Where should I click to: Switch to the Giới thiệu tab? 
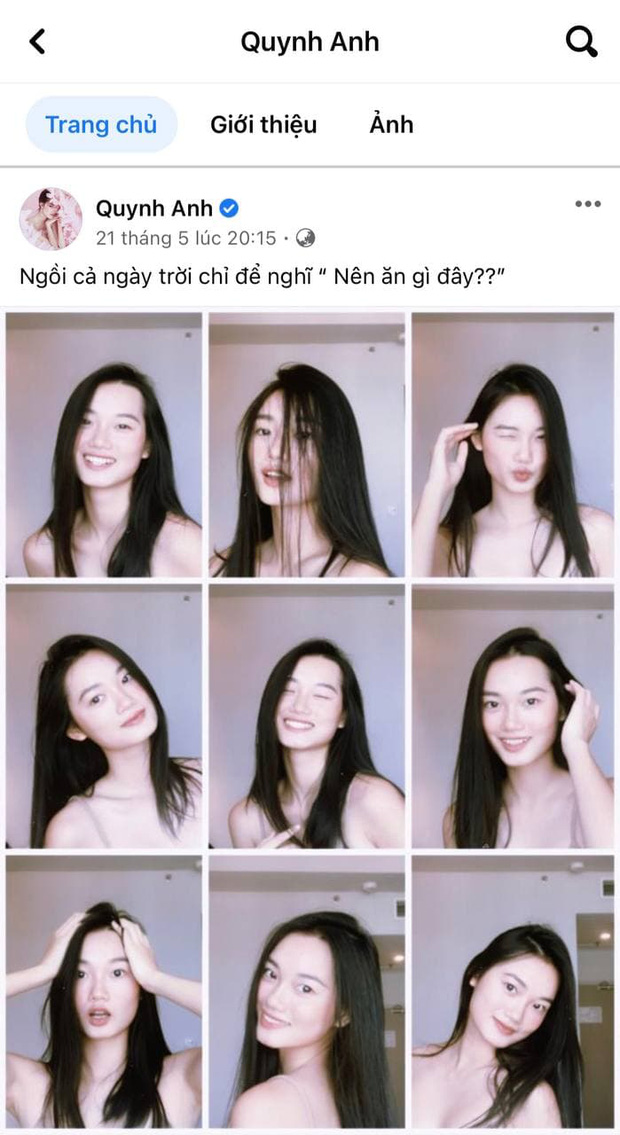(263, 125)
